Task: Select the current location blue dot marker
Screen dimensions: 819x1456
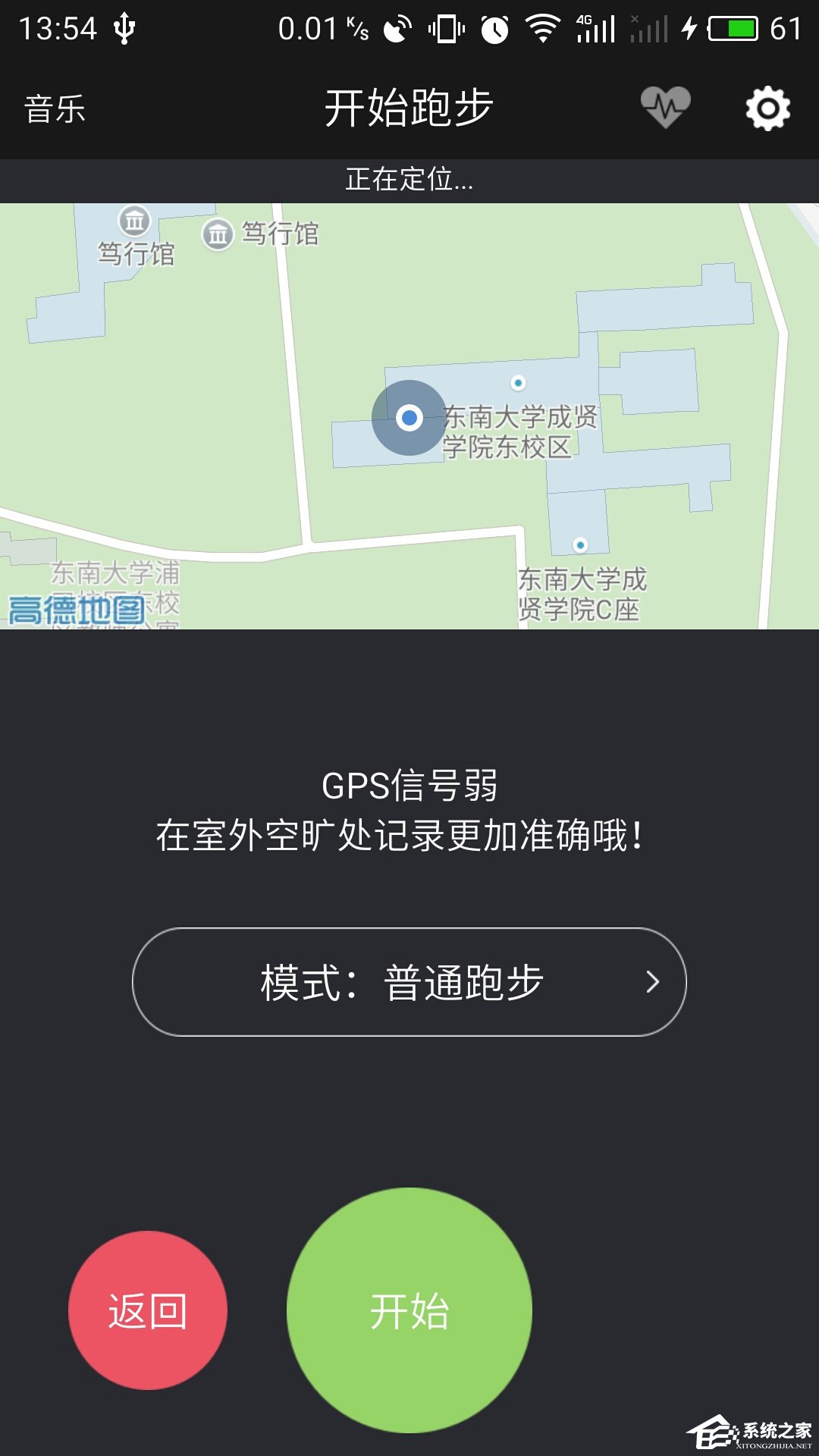Action: point(408,416)
